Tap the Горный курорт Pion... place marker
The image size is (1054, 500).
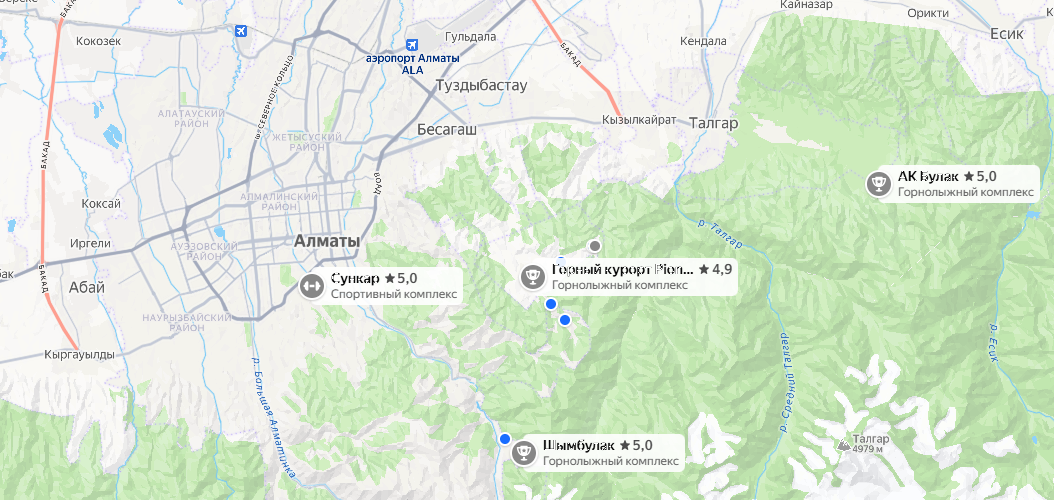(533, 277)
